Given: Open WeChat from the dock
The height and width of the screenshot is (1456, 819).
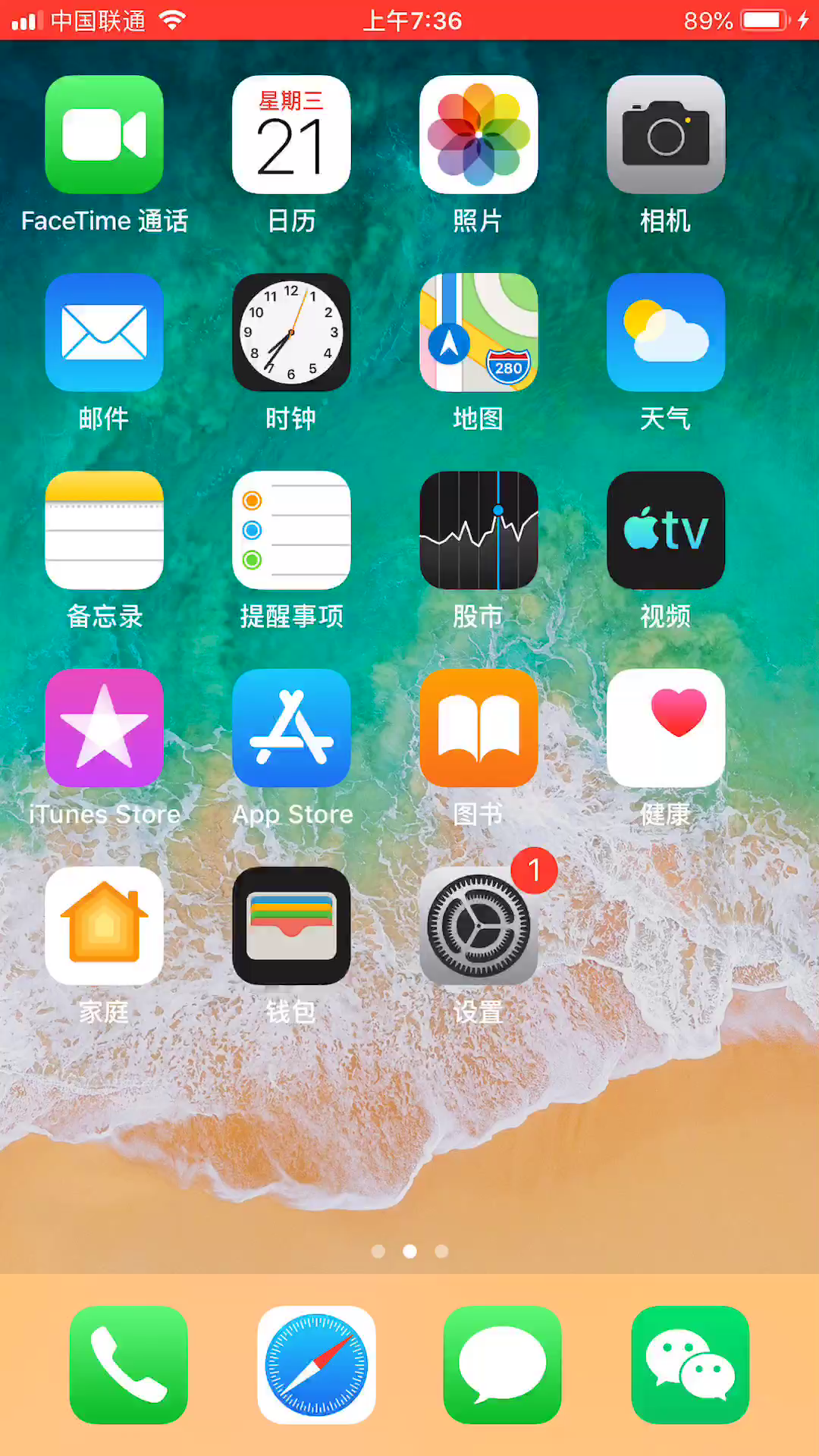Looking at the screenshot, I should (x=690, y=1365).
